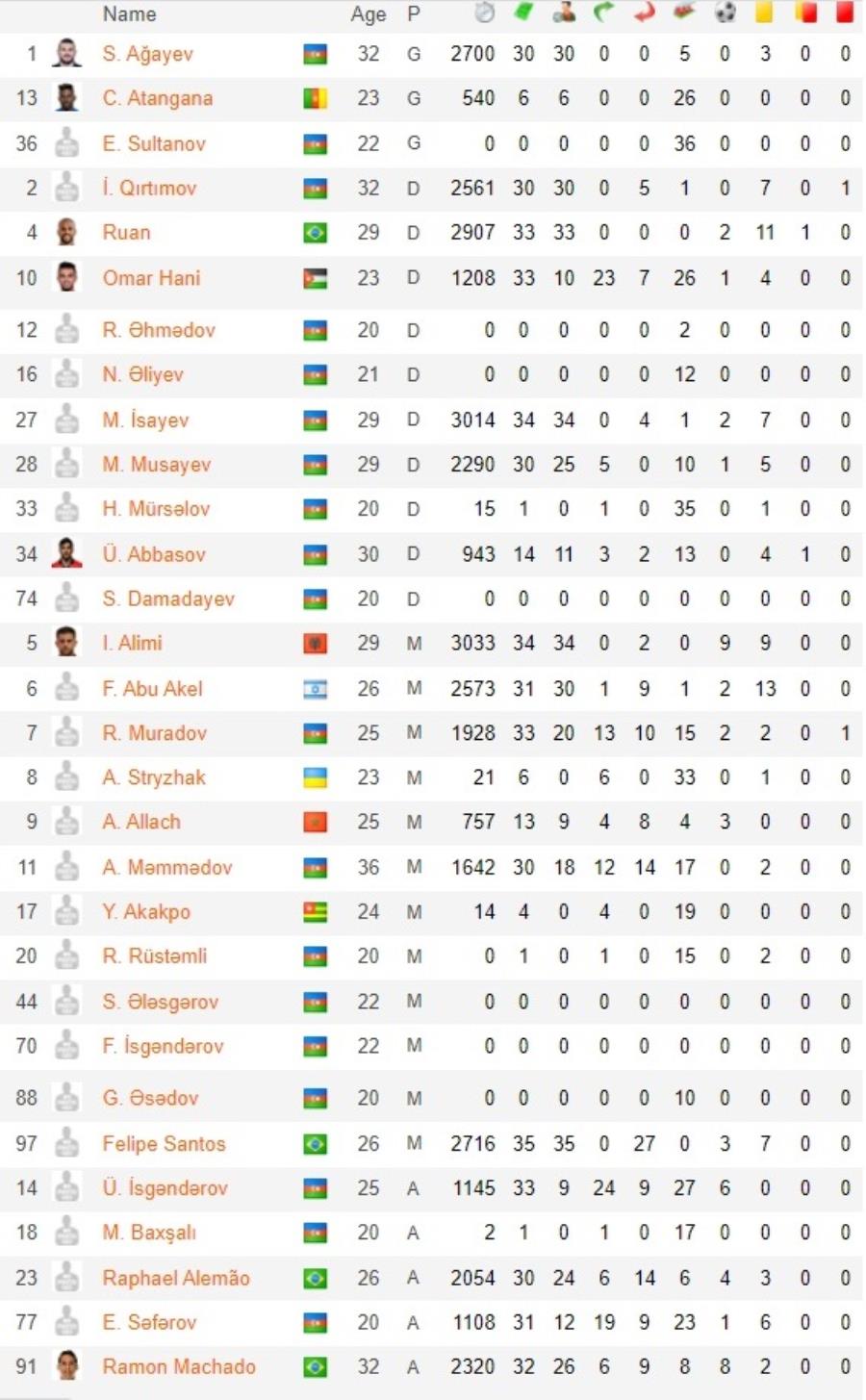View F. Abu Akel's player page
866x1400 pixels.
pos(152,688)
